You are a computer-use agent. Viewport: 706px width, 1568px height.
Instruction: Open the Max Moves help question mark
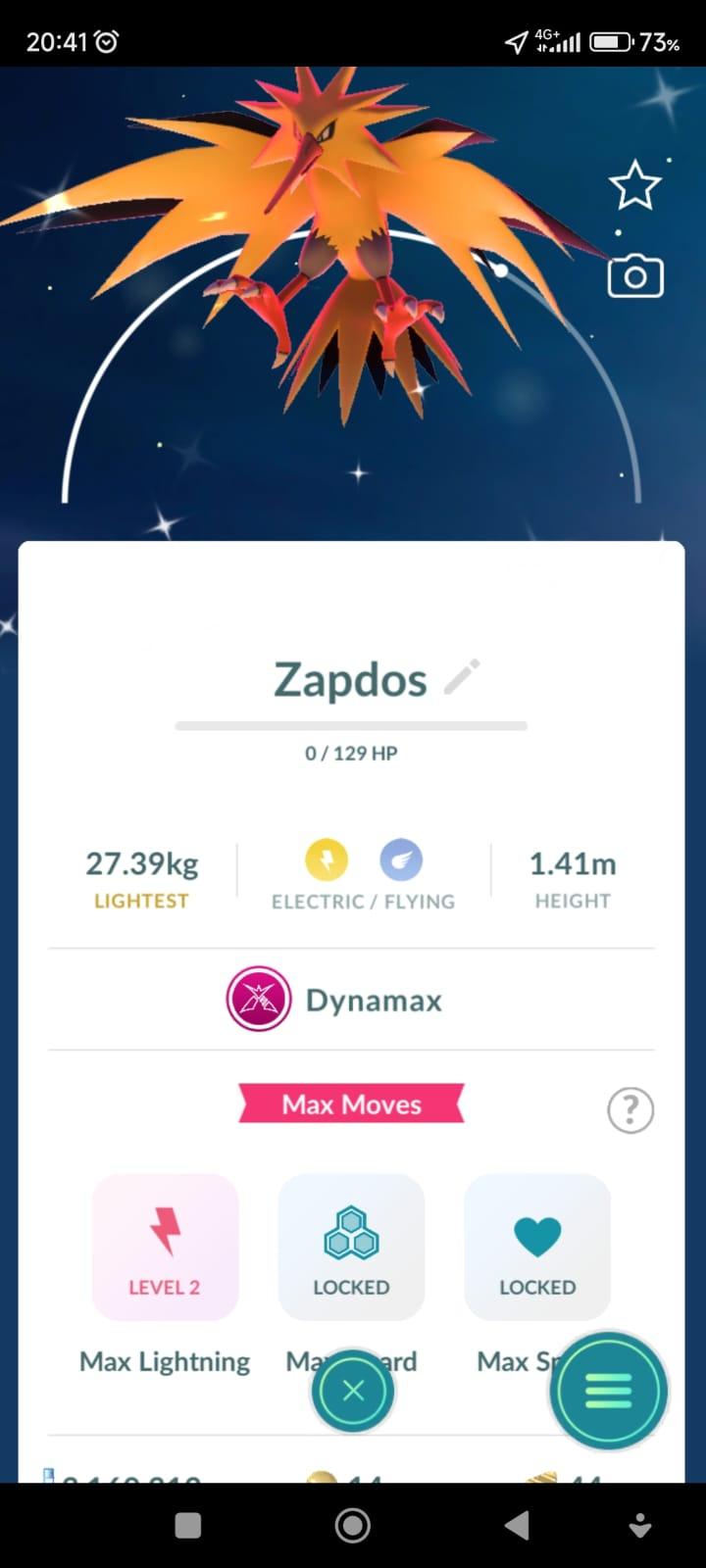(x=630, y=1110)
